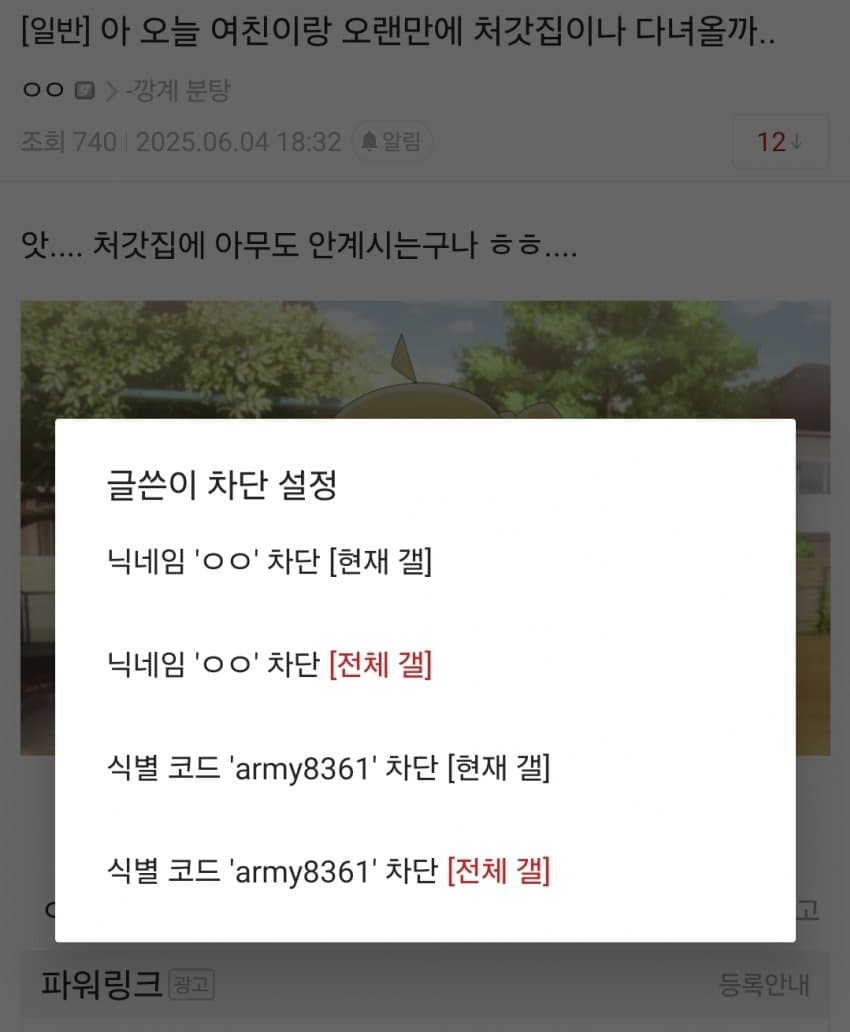Block nickname 'ㅇㅇ' in 현재 갤

click(269, 562)
